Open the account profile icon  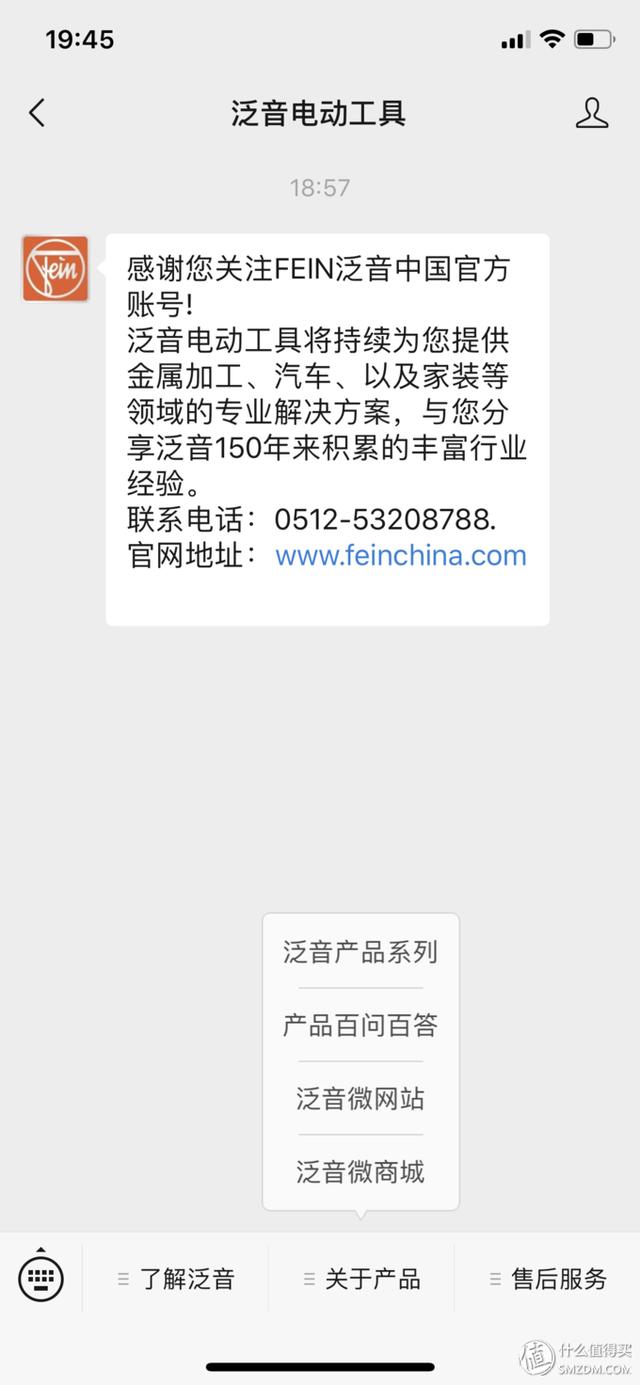point(592,113)
